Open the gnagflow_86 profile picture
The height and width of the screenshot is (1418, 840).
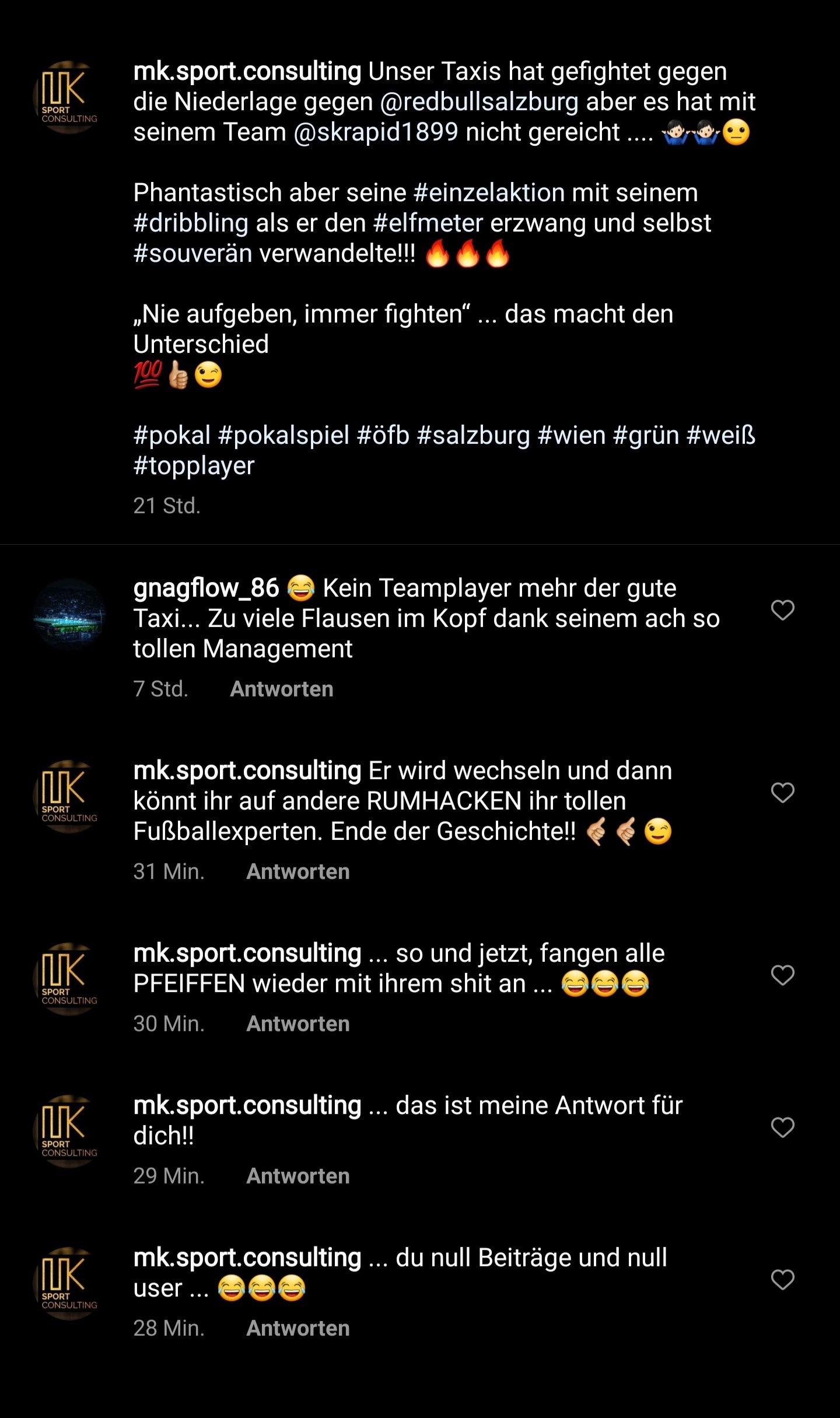pyautogui.click(x=69, y=614)
